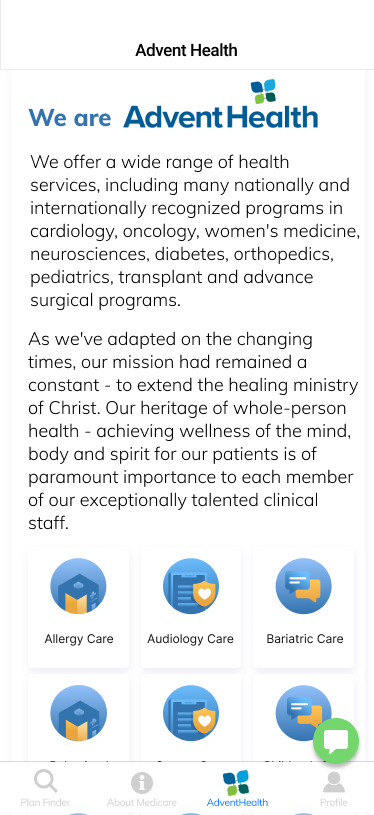
Task: Open the green chat bubble button
Action: pos(336,741)
